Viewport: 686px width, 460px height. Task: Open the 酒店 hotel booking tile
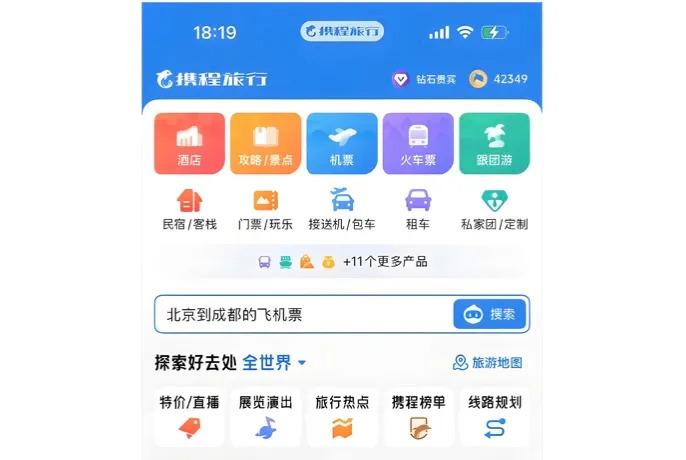point(189,144)
